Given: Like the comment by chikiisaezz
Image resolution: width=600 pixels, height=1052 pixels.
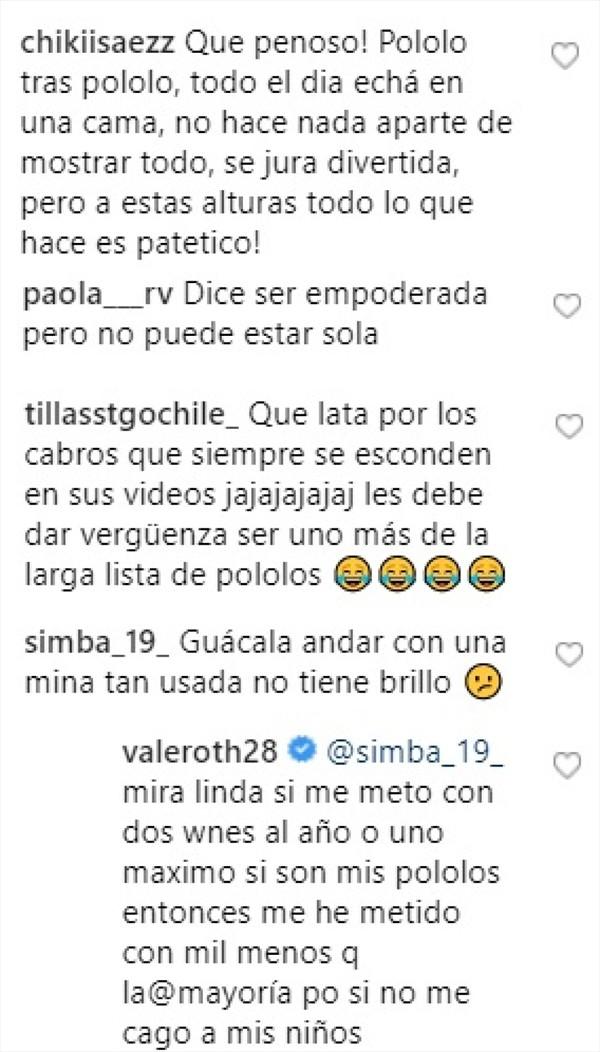Looking at the screenshot, I should tap(566, 58).
